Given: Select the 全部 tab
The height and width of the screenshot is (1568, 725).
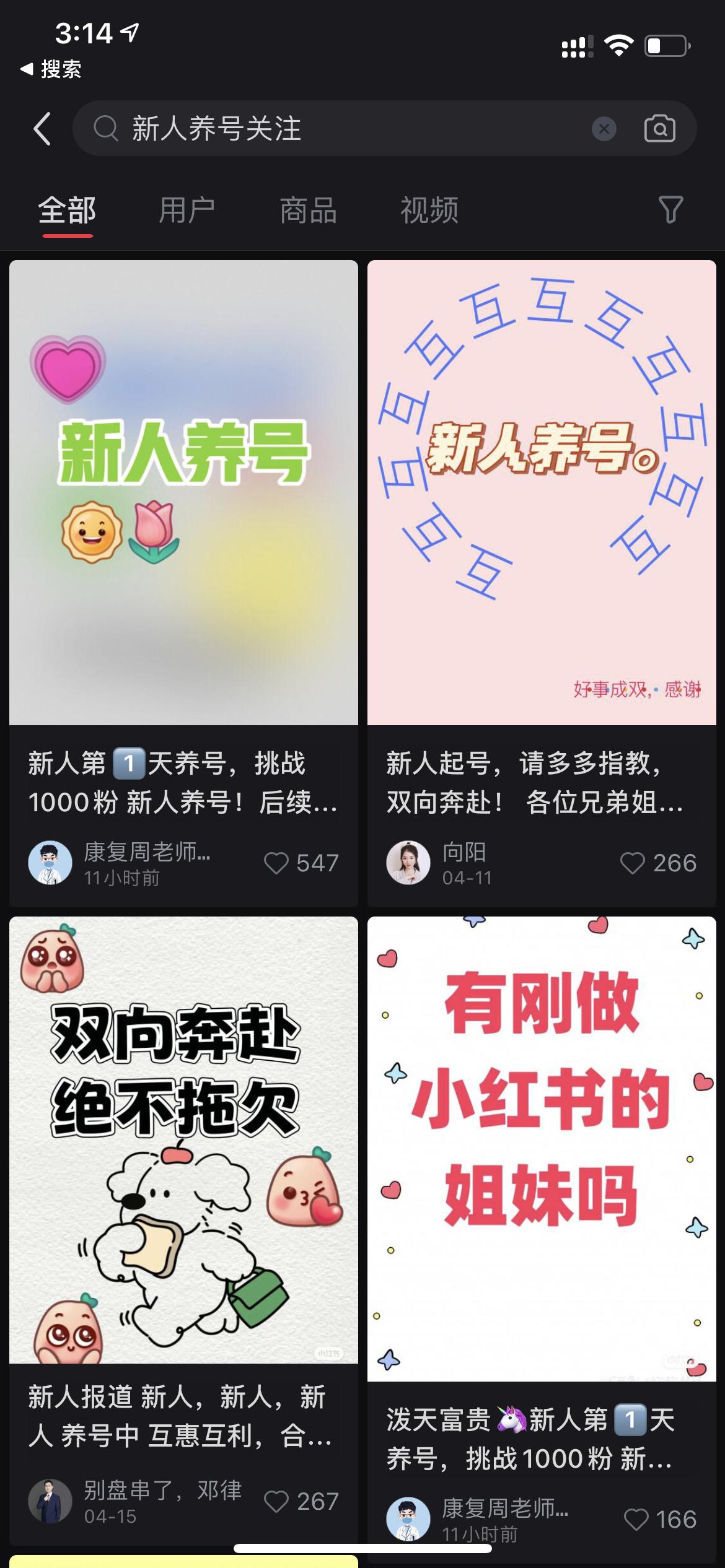Looking at the screenshot, I should 66,211.
